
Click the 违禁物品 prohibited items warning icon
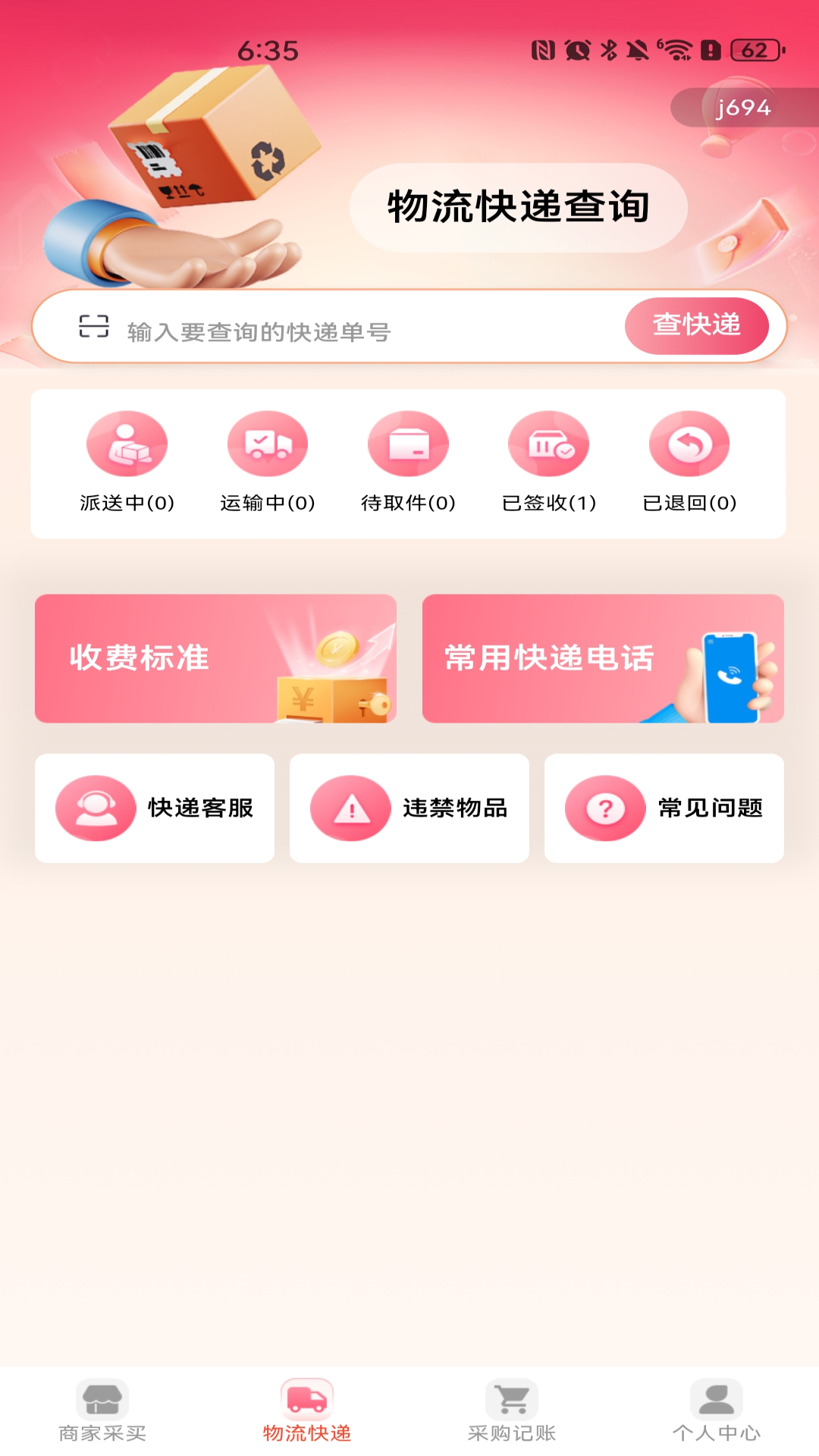(x=350, y=807)
